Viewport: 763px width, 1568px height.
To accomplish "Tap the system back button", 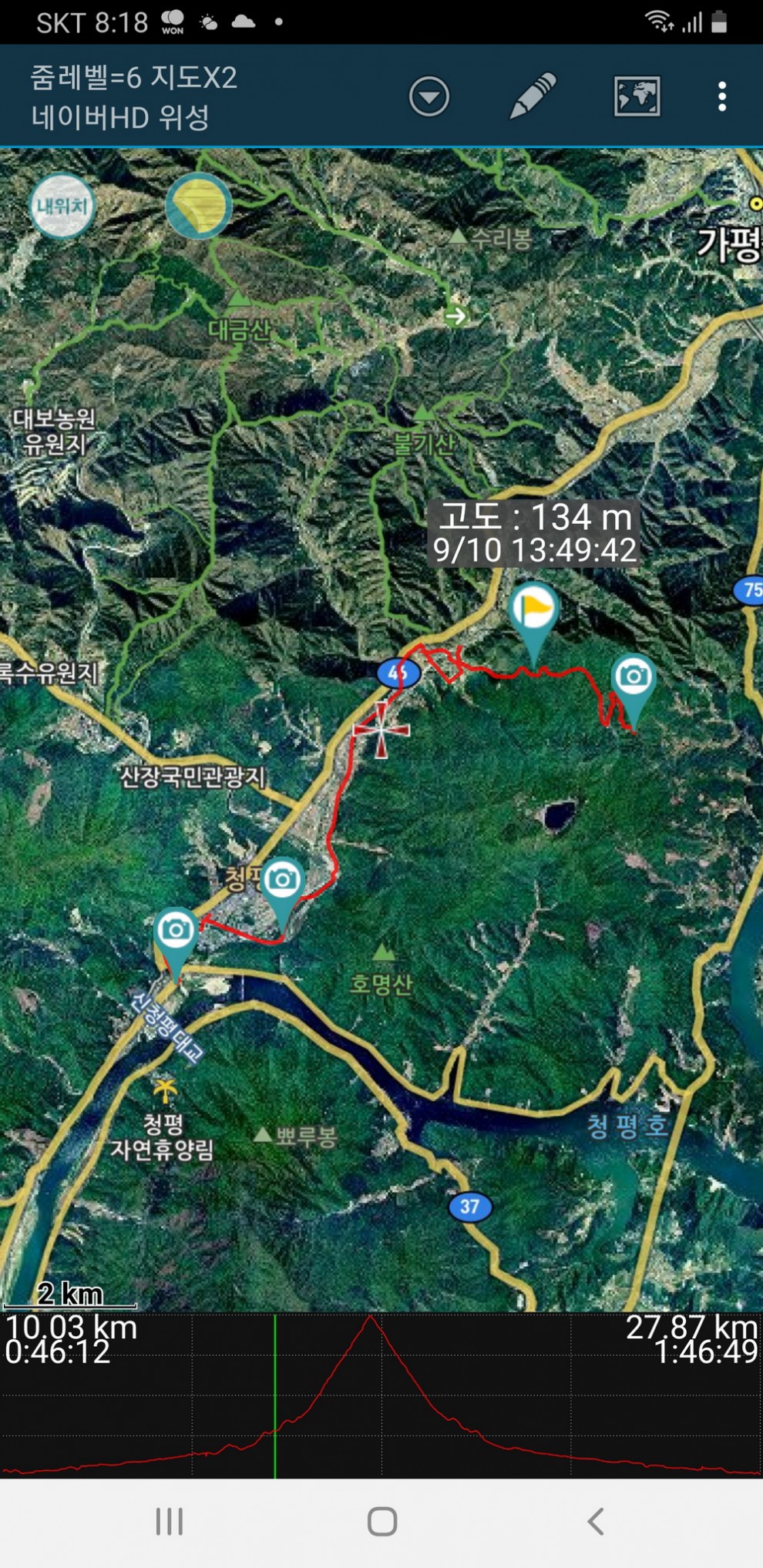I will (x=595, y=1521).
